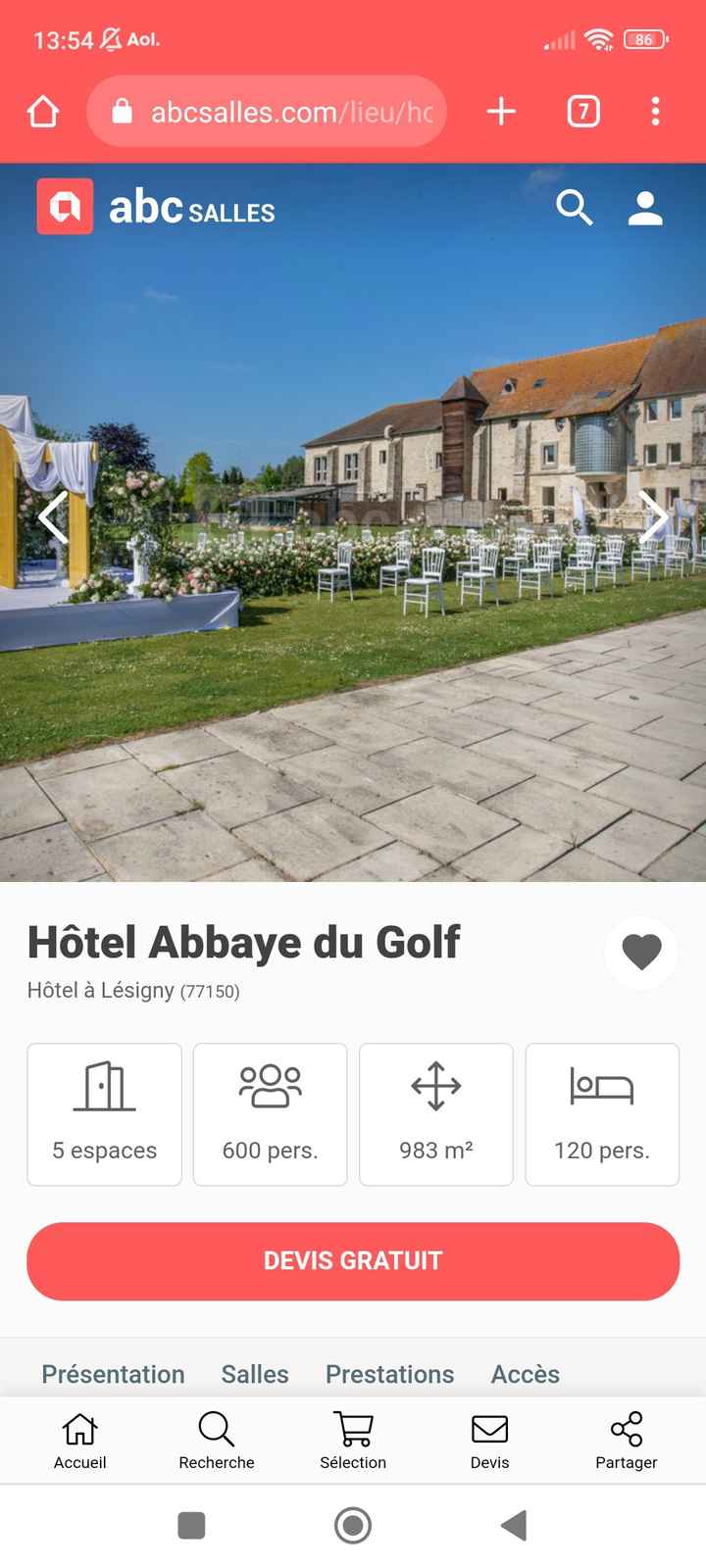
Task: Switch to the Salles tab
Action: pyautogui.click(x=254, y=1374)
